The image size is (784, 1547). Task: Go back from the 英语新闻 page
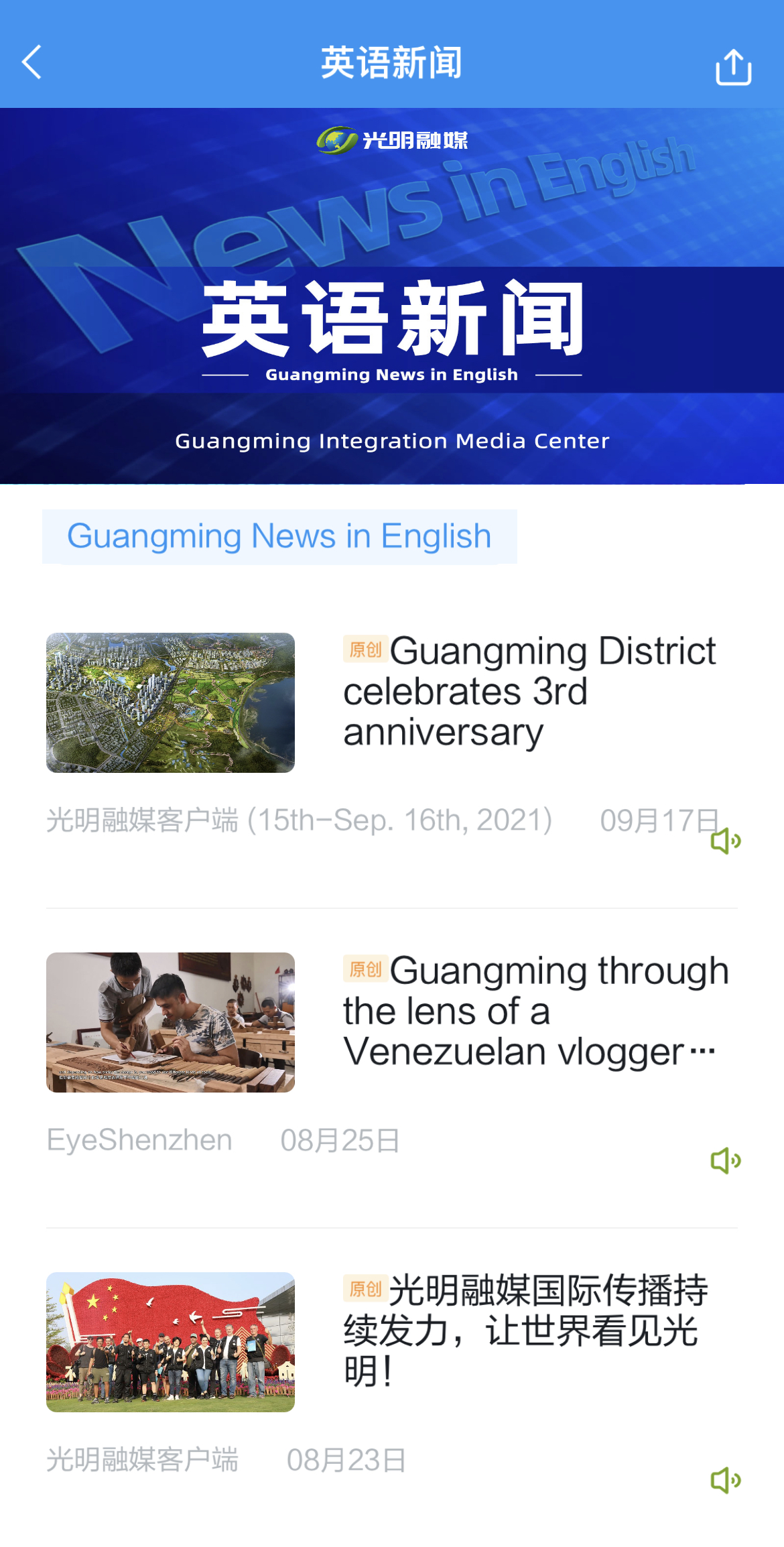(x=32, y=62)
